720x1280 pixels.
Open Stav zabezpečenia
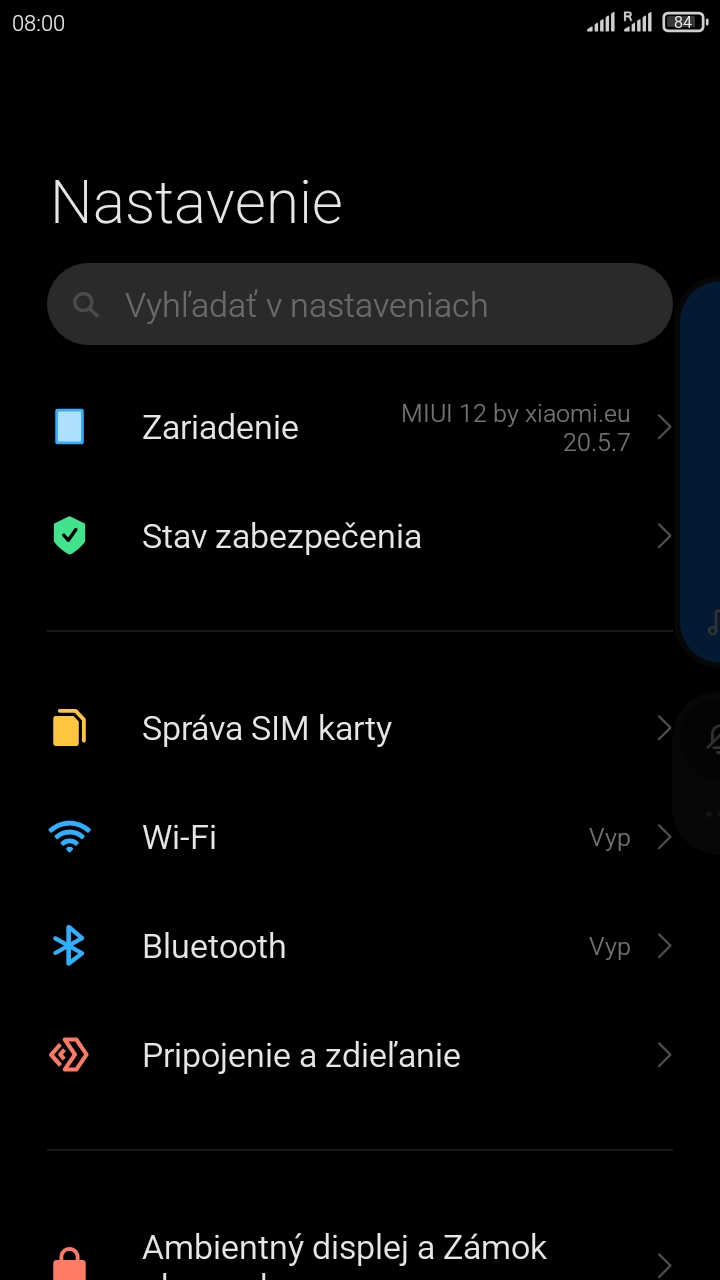click(360, 537)
